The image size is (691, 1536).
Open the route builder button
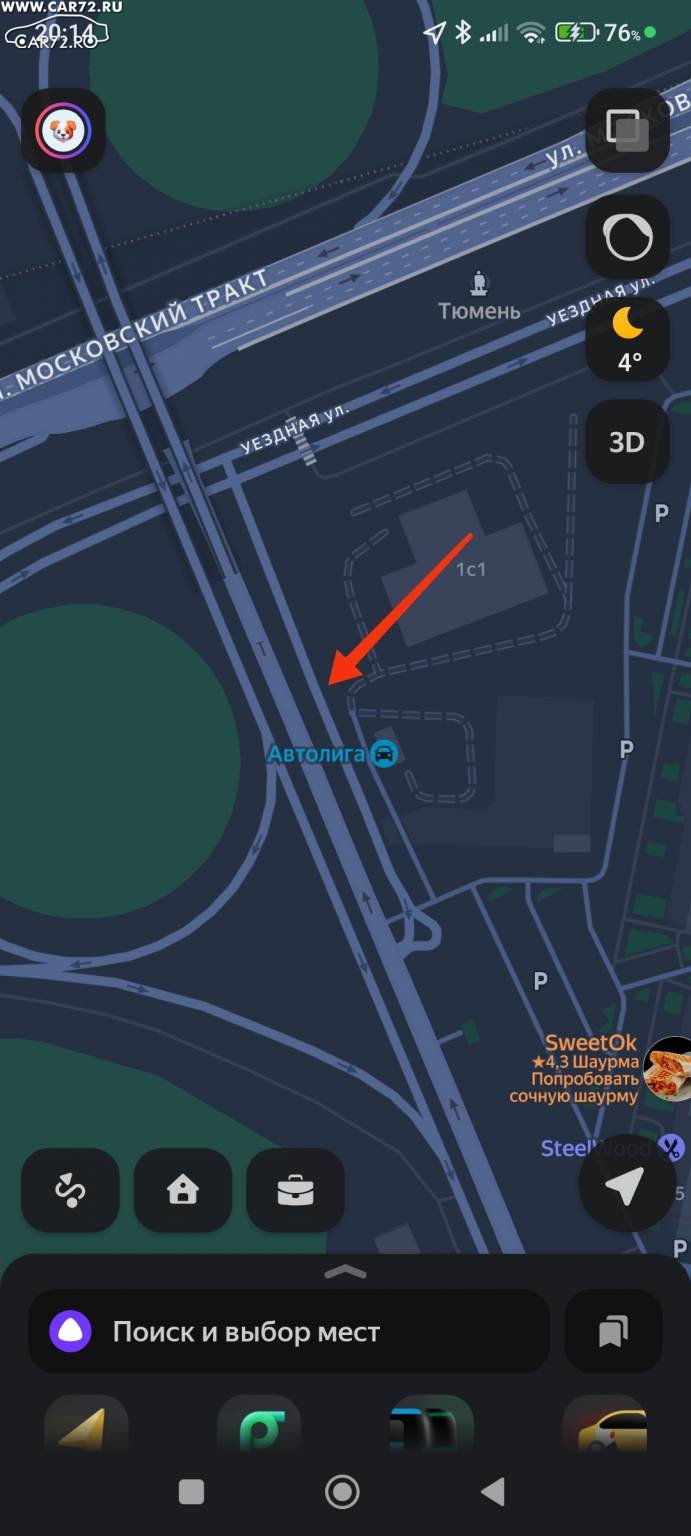tap(71, 1190)
